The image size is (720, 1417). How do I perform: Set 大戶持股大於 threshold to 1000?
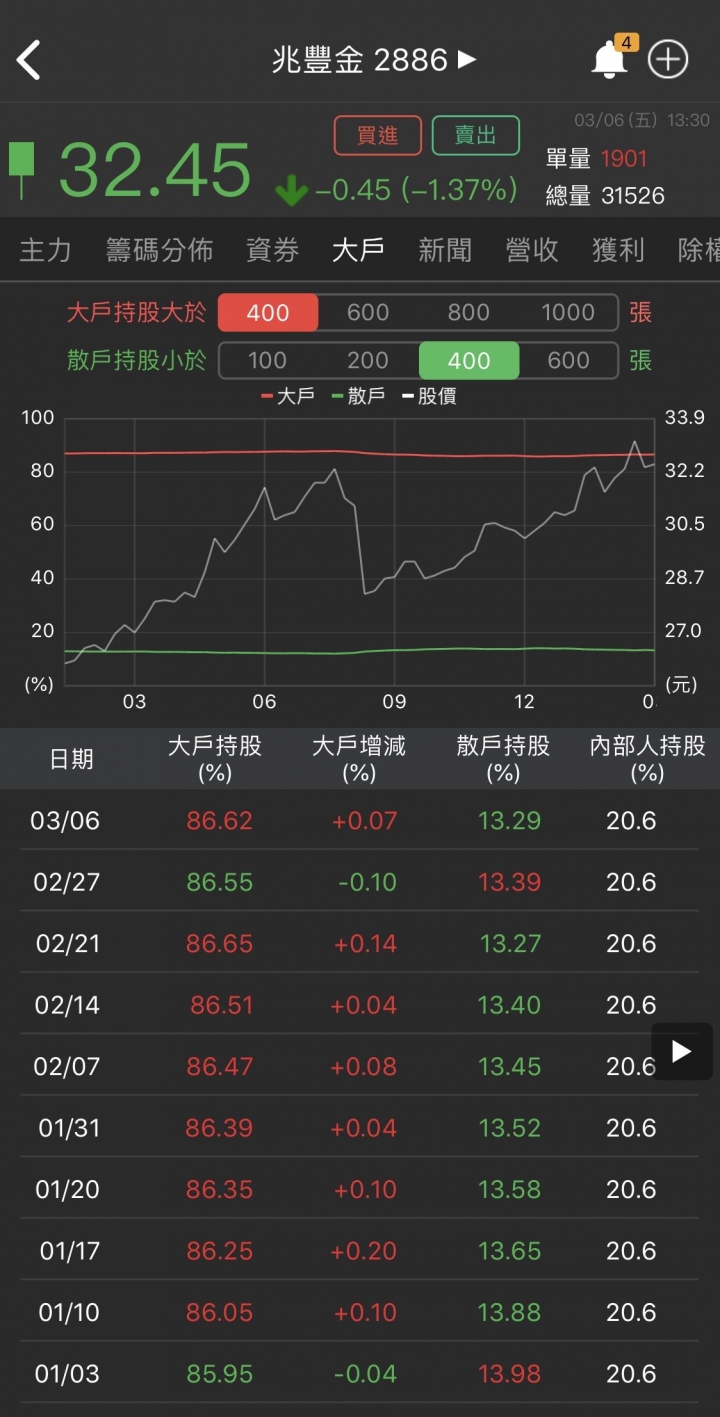[567, 313]
